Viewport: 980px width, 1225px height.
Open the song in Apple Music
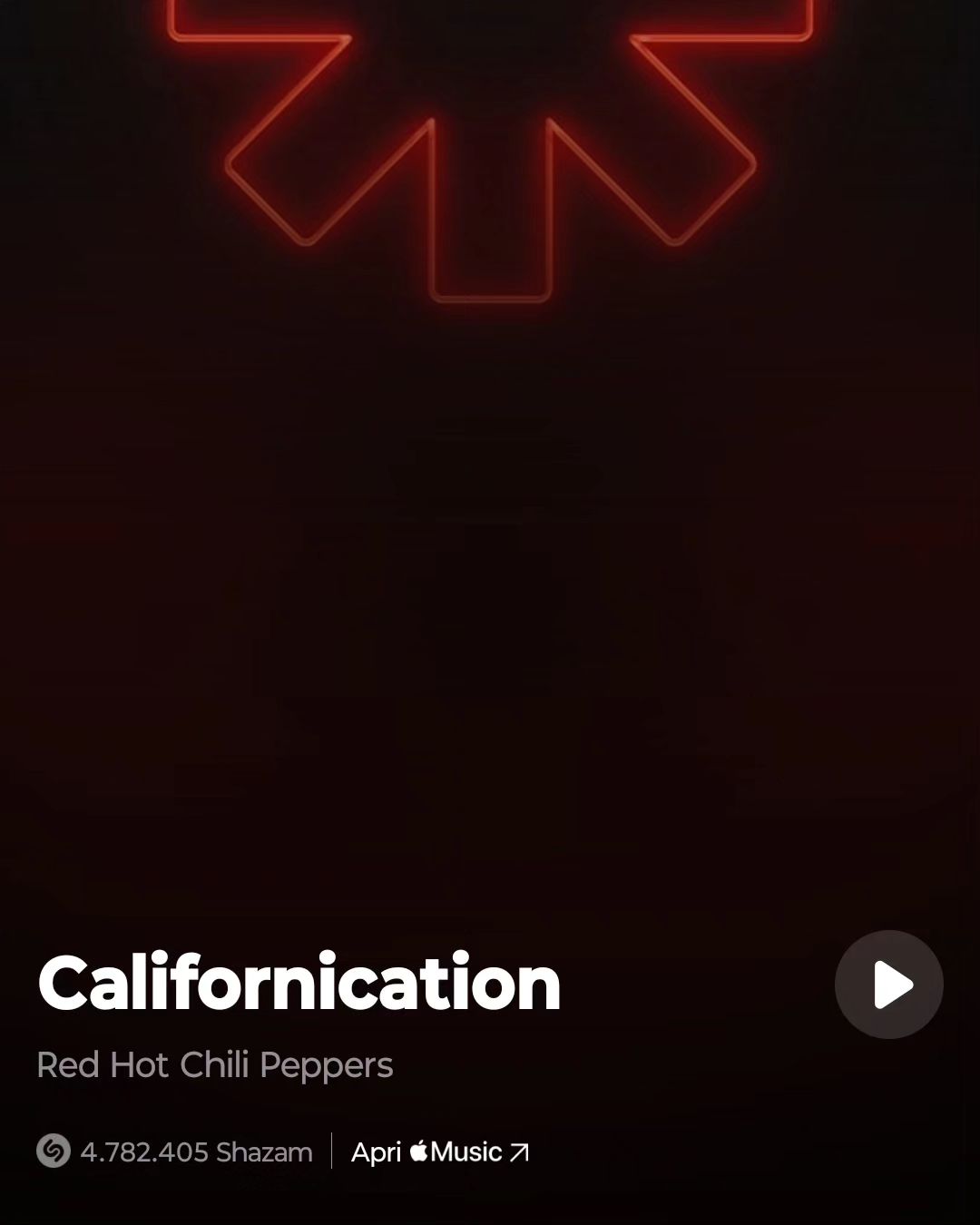[x=439, y=1151]
